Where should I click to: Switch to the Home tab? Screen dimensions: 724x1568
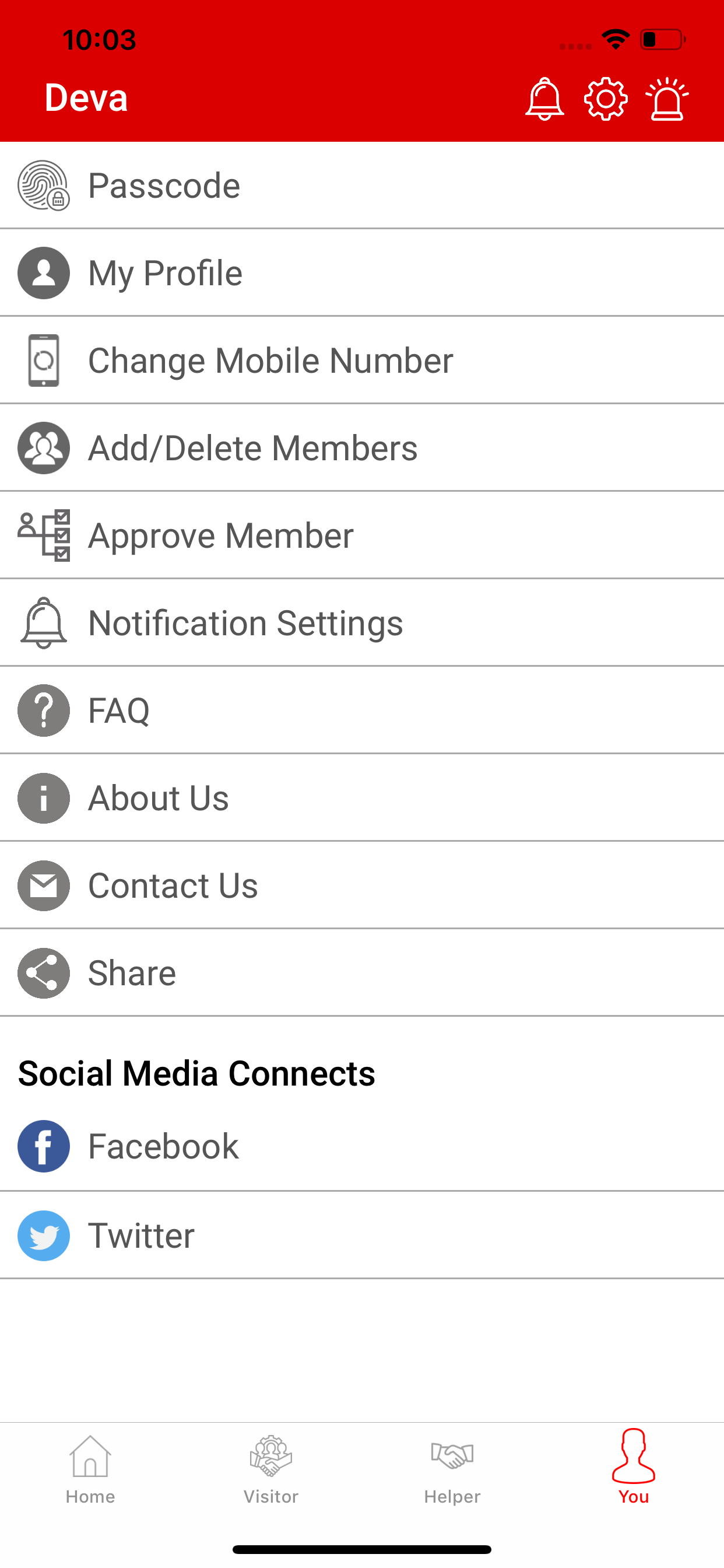tap(90, 1469)
